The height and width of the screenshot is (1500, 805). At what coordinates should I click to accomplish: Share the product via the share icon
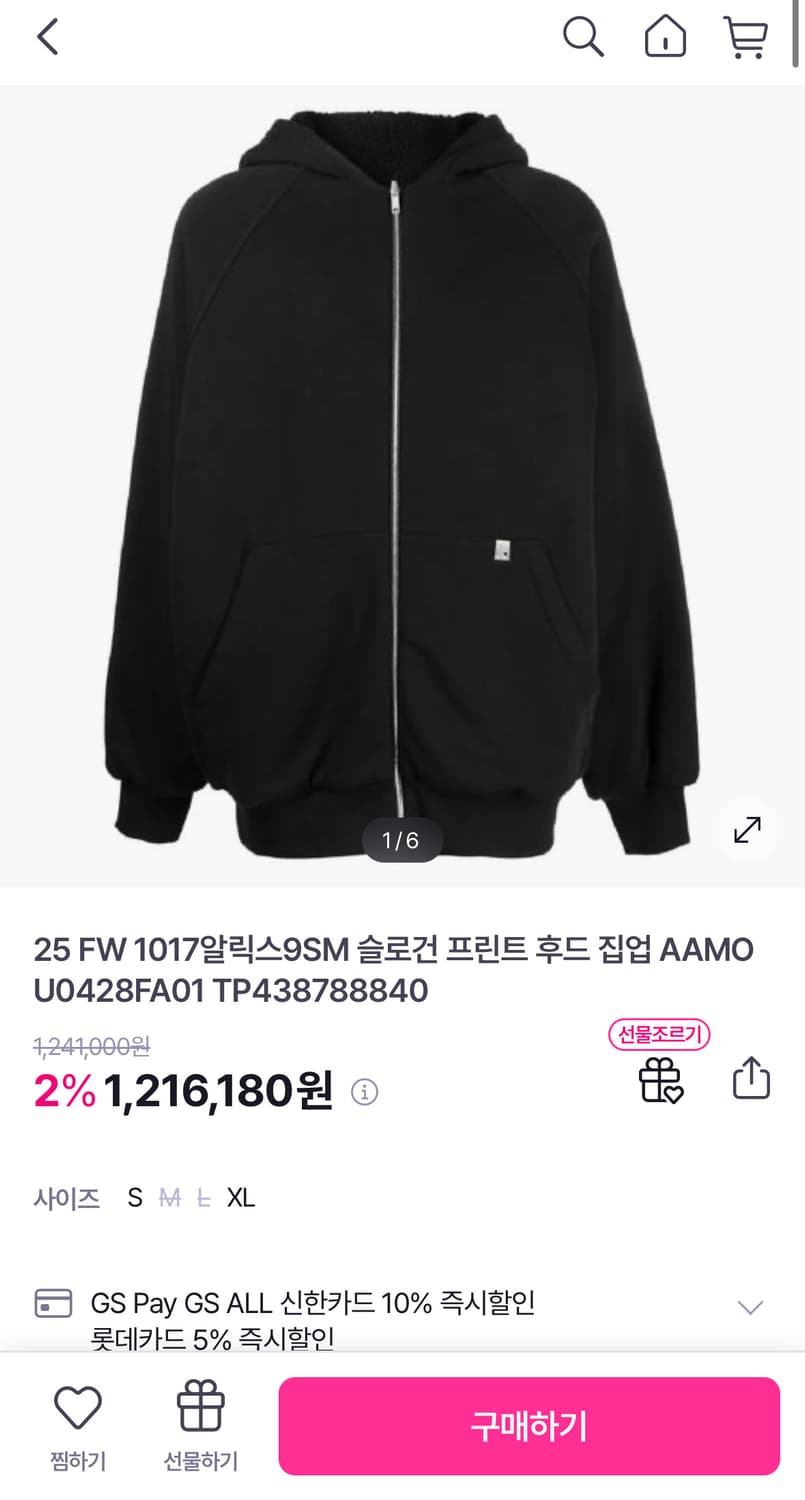point(751,1077)
